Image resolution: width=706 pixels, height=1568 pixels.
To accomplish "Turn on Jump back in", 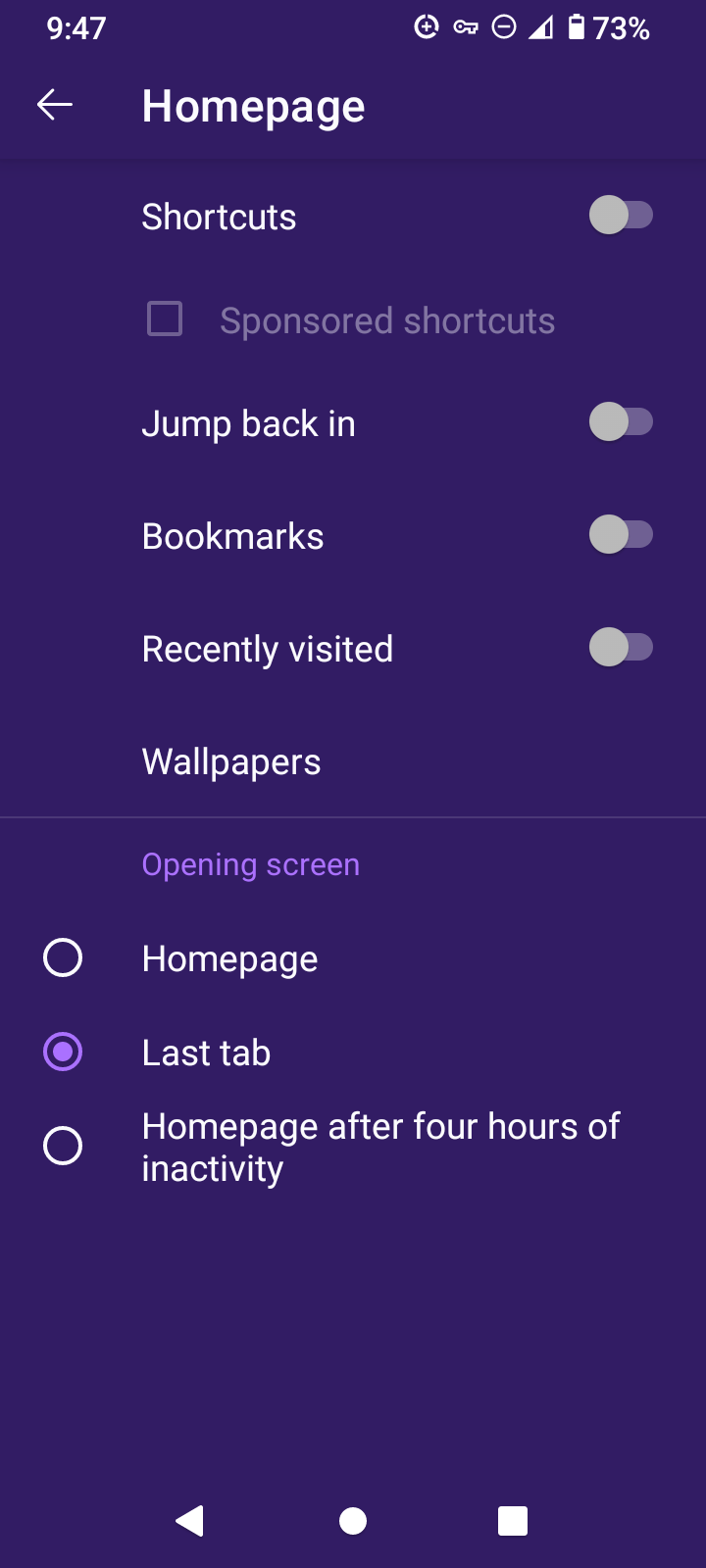I will tap(621, 422).
